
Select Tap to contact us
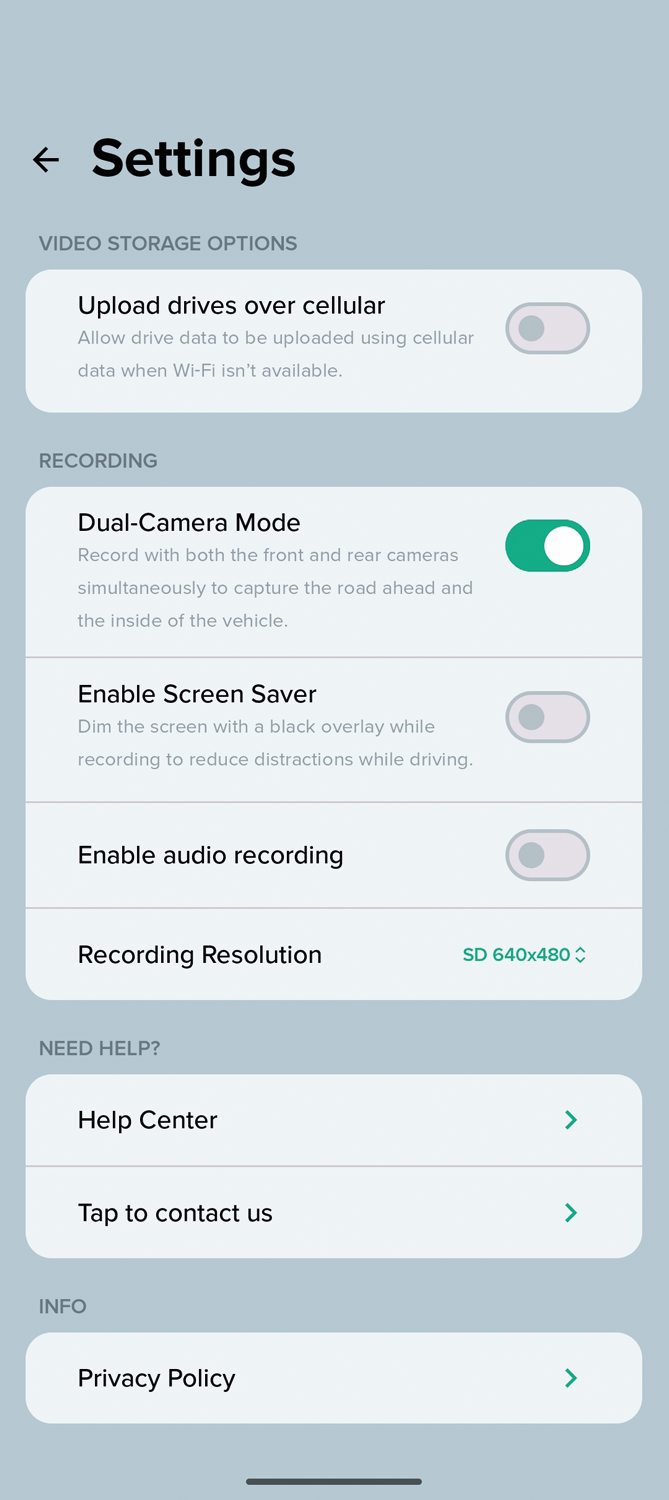pyautogui.click(x=334, y=1213)
